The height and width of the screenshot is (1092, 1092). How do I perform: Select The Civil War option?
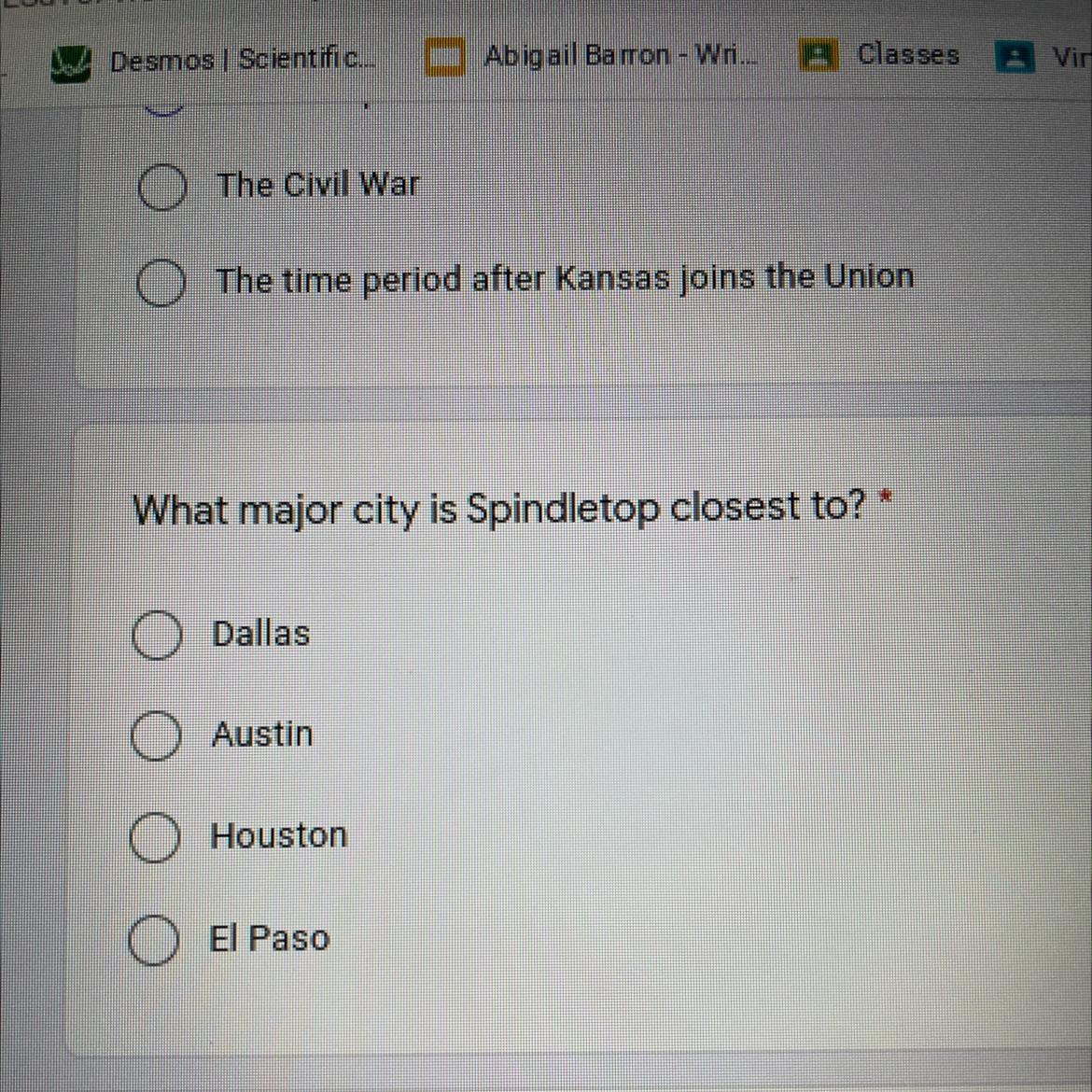coord(162,187)
